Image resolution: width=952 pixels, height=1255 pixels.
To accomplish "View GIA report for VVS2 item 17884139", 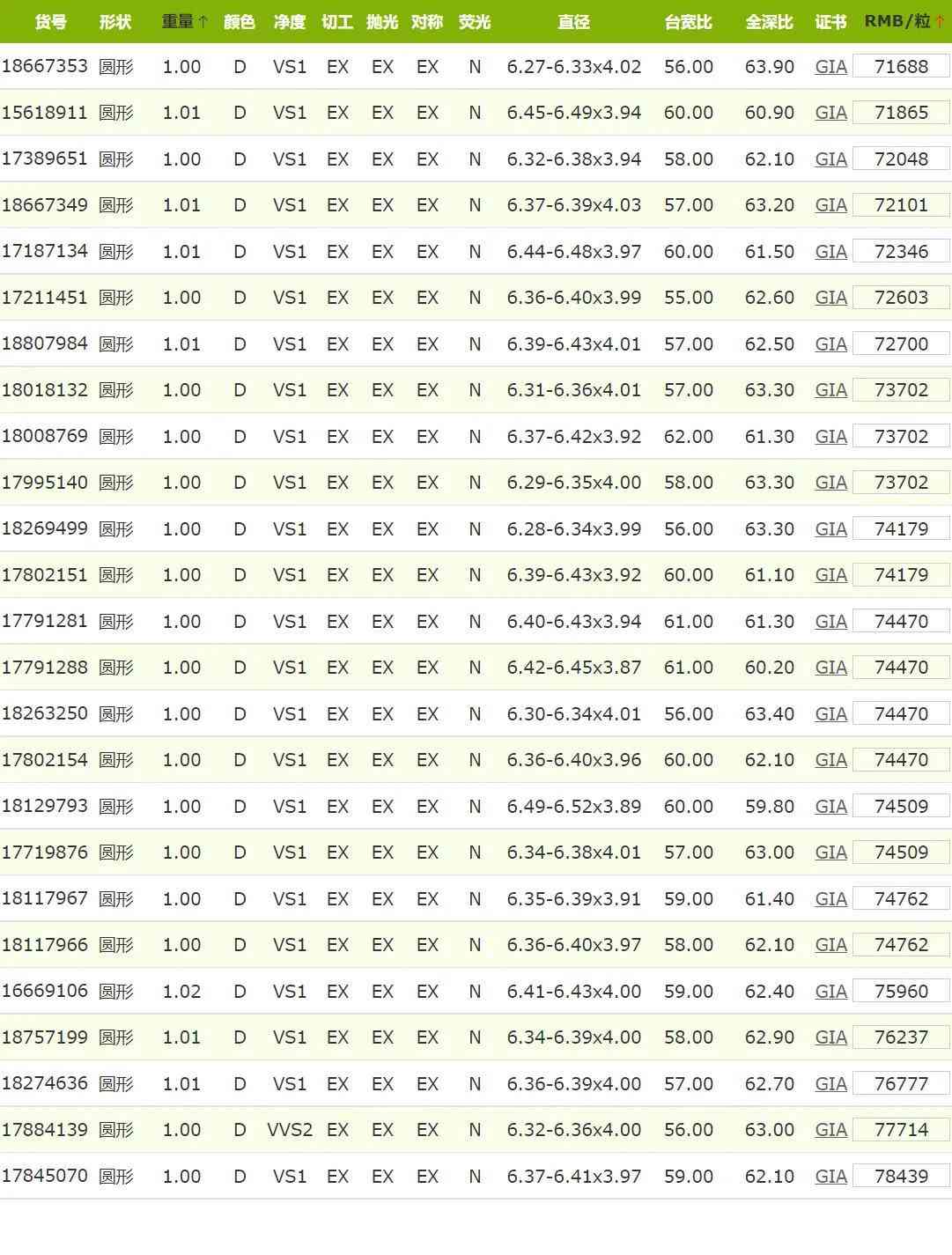I will pos(830,1130).
